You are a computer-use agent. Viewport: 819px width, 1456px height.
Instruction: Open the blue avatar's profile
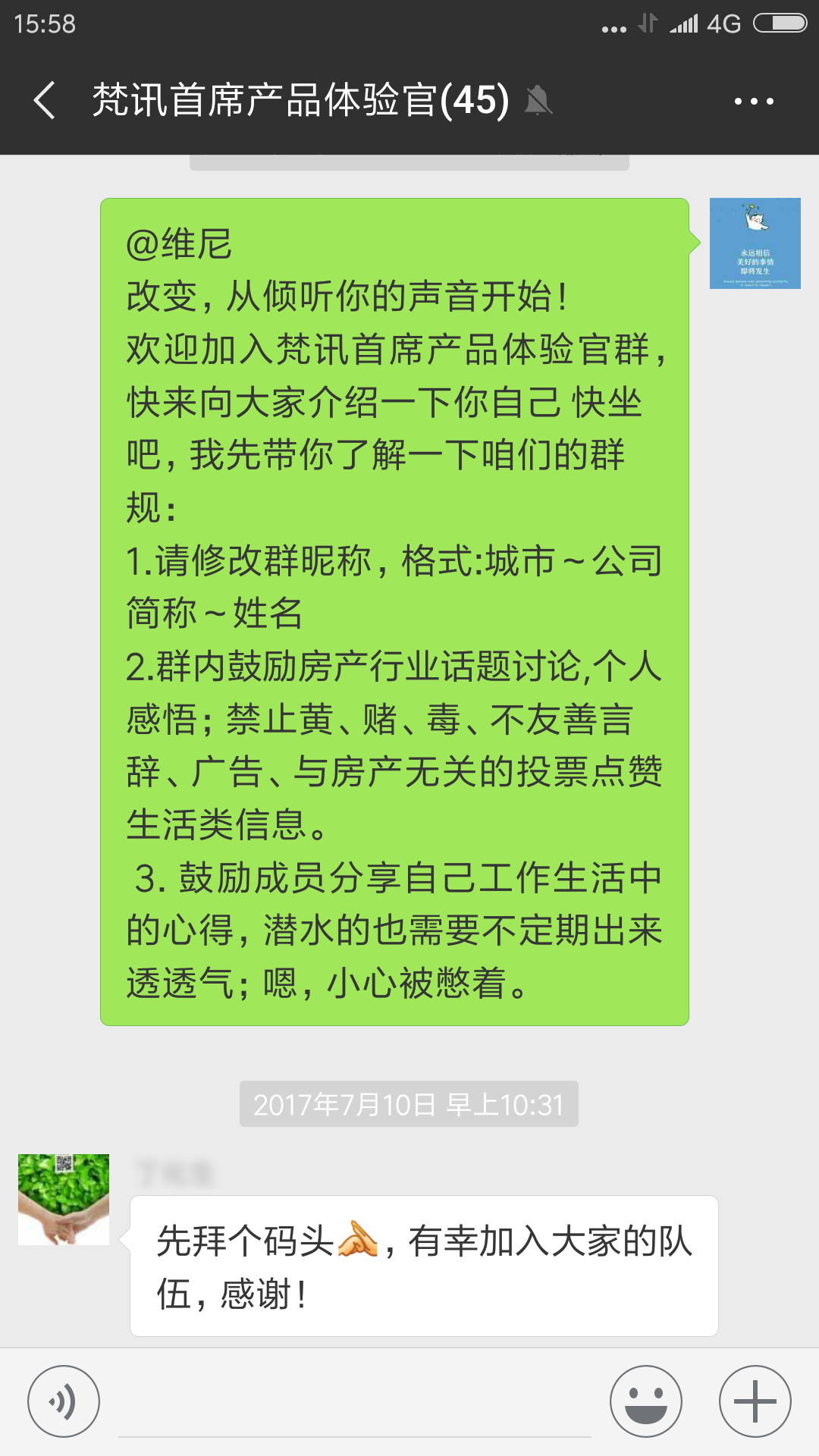[755, 243]
